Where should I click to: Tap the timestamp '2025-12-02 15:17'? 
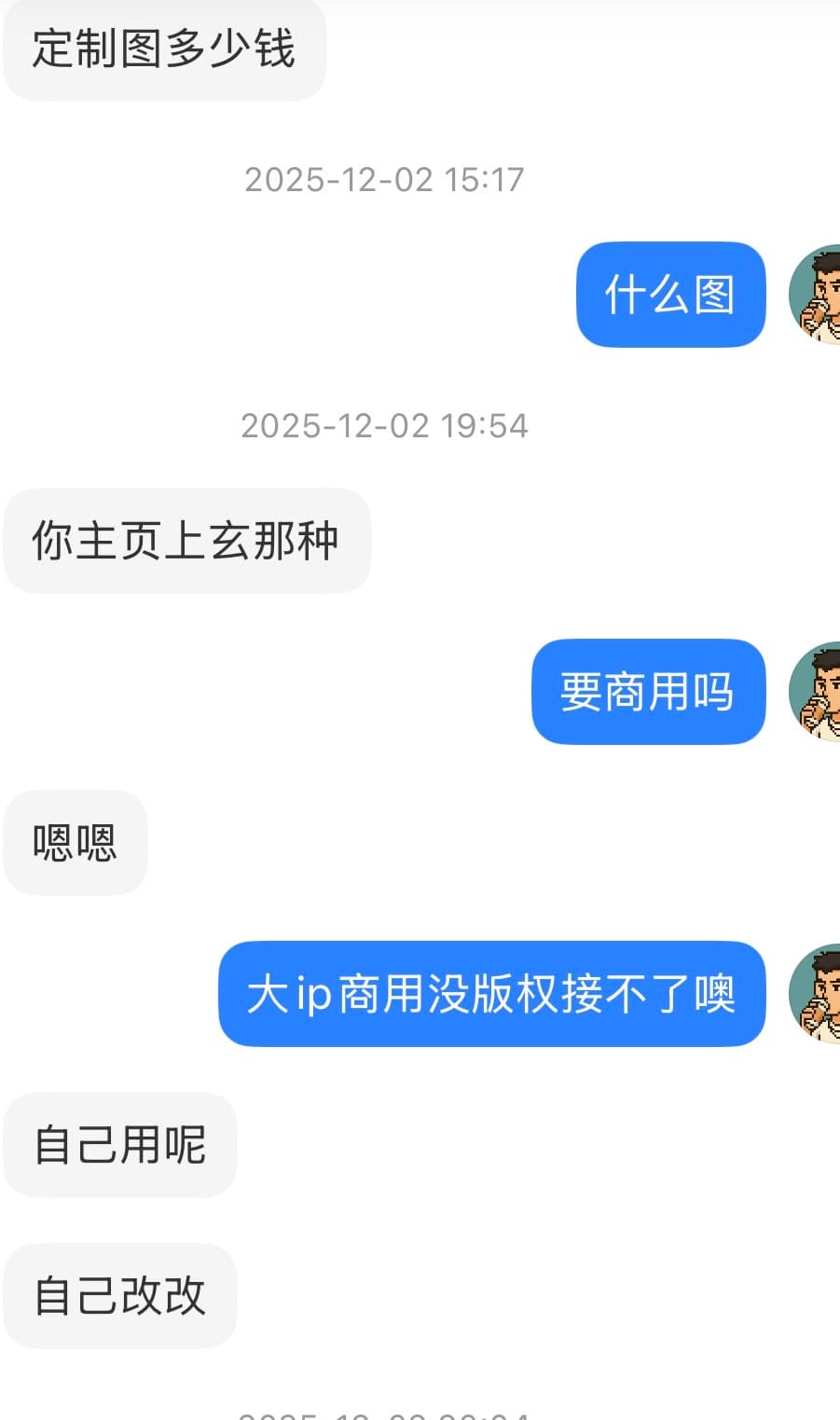click(x=385, y=180)
